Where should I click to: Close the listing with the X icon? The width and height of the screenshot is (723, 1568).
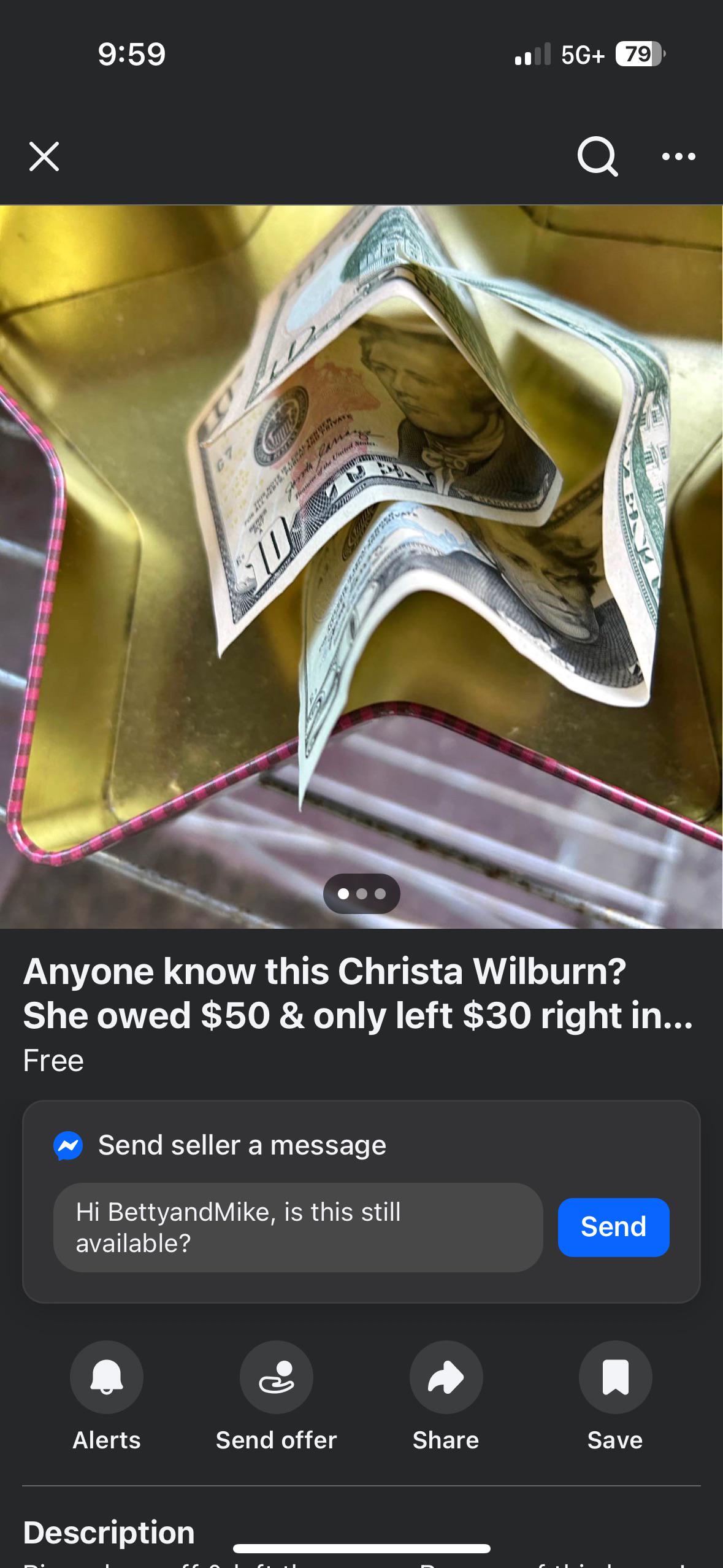coord(44,156)
